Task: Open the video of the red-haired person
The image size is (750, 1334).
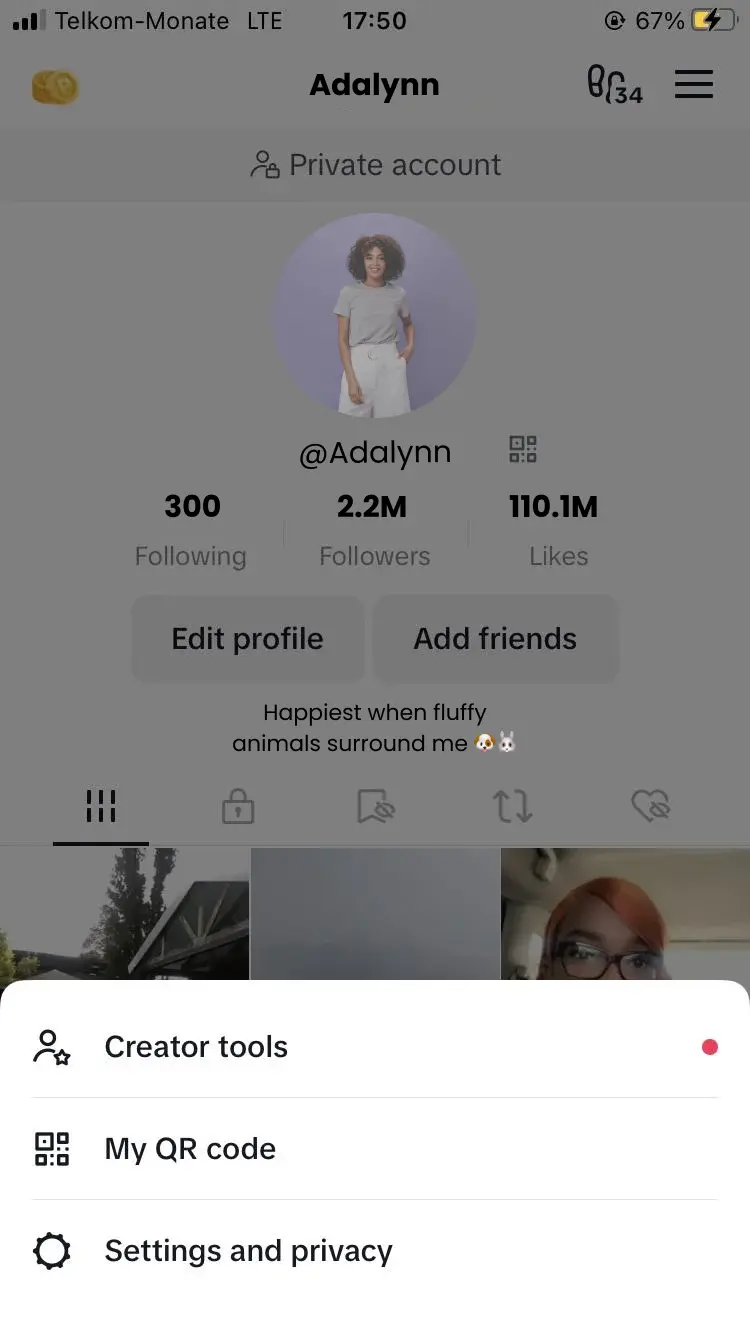Action: [x=625, y=915]
